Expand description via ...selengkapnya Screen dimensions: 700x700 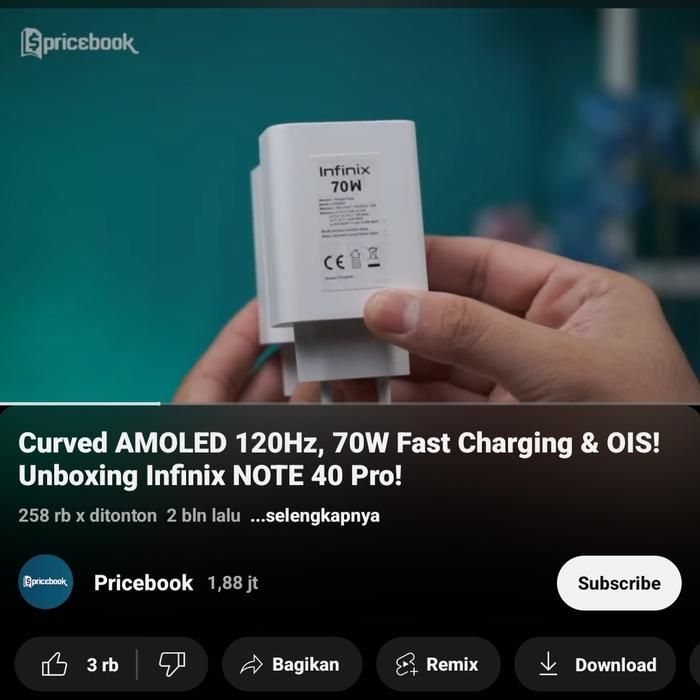314,516
